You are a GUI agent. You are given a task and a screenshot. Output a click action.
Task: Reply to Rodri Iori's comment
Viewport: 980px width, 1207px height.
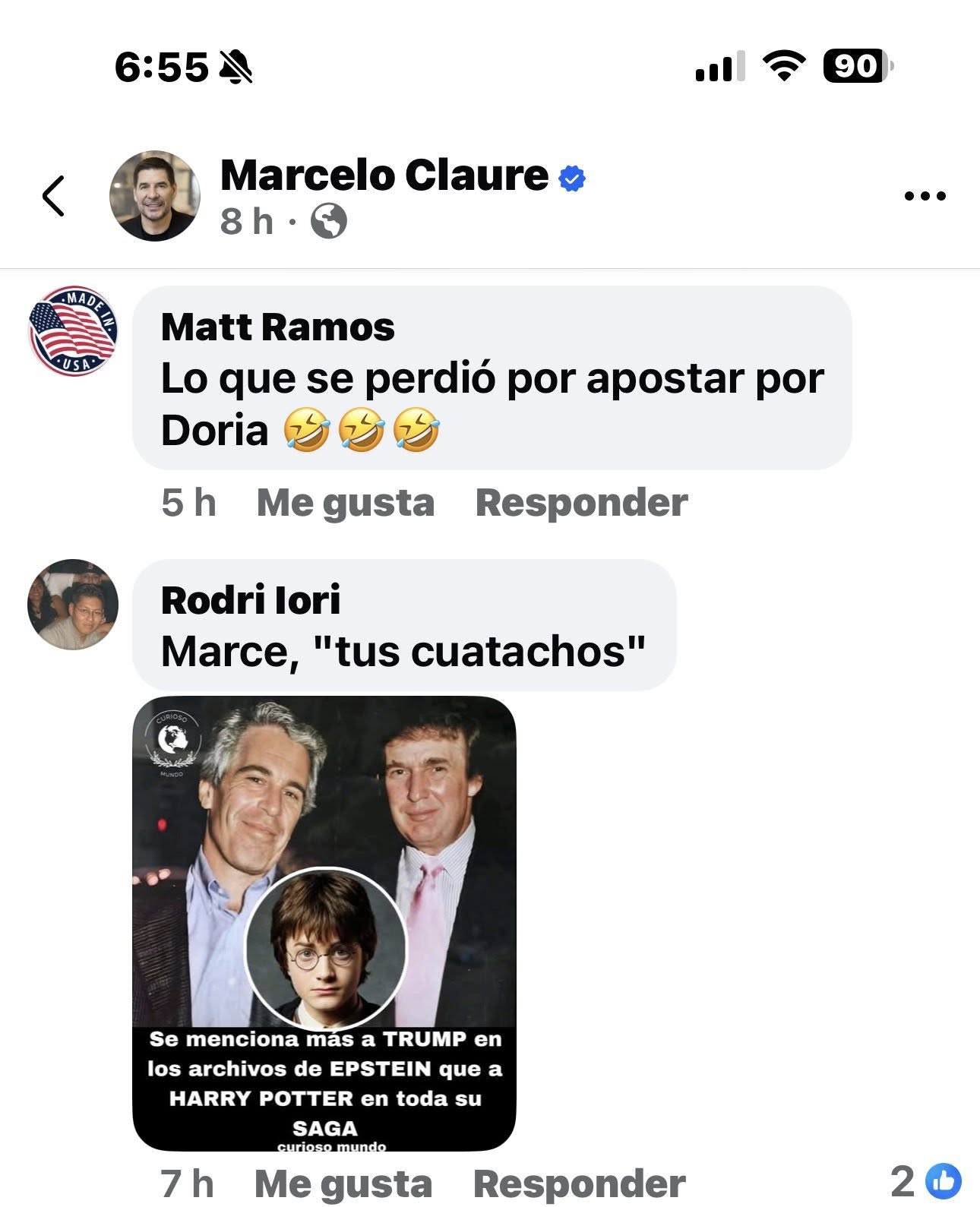[579, 1183]
